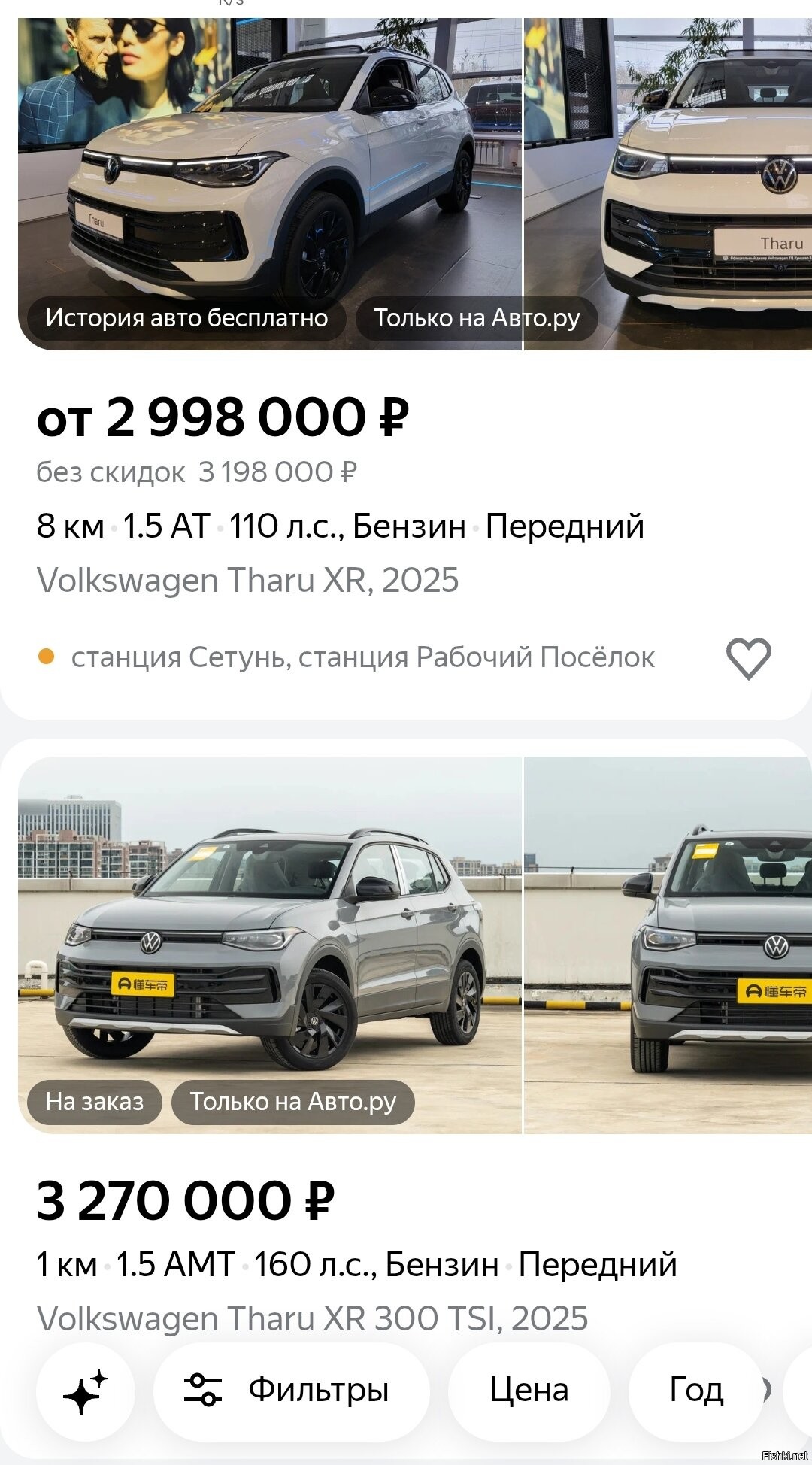Open the 3 270 000 ₽ Tharu XR 300 TSI card

pyautogui.click(x=406, y=1248)
